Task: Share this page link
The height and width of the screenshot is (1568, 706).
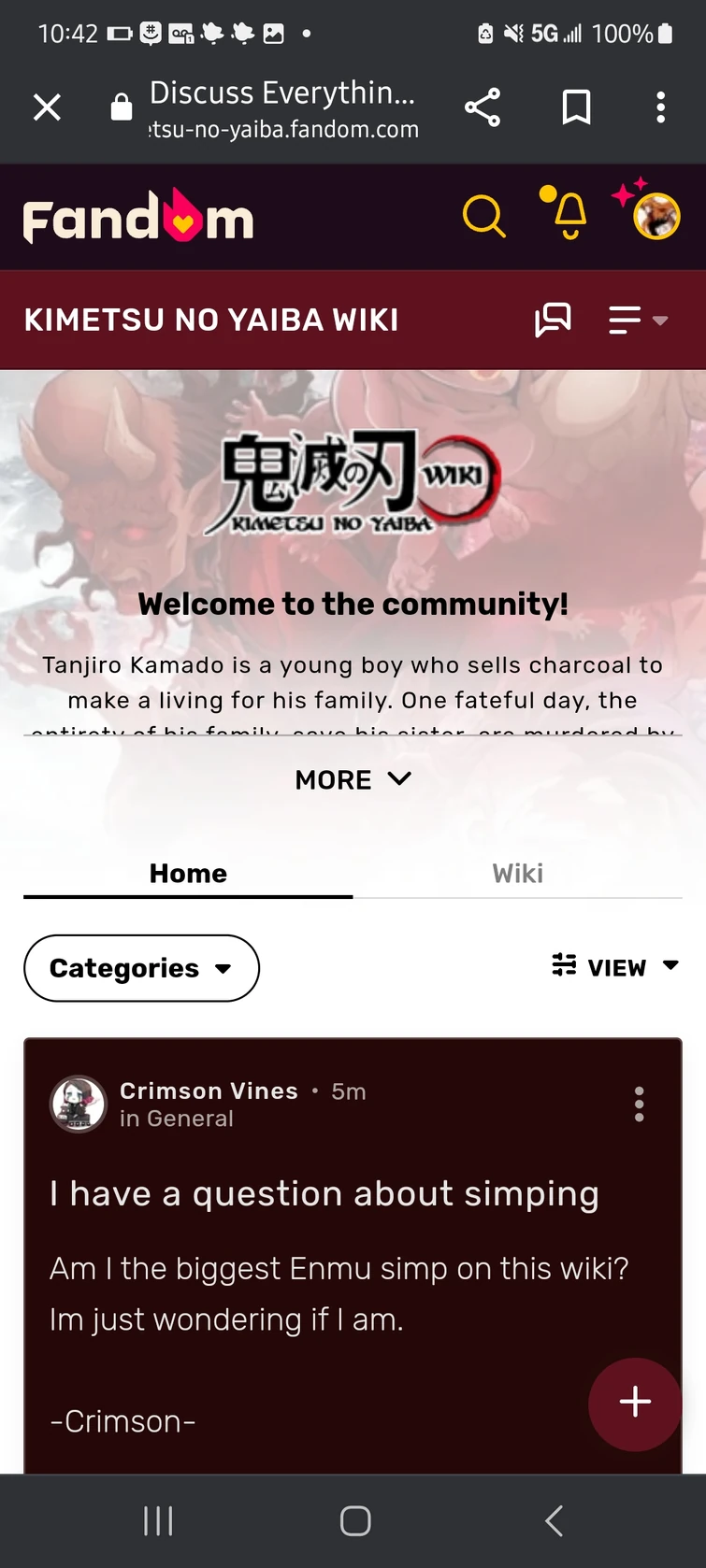Action: click(x=483, y=107)
